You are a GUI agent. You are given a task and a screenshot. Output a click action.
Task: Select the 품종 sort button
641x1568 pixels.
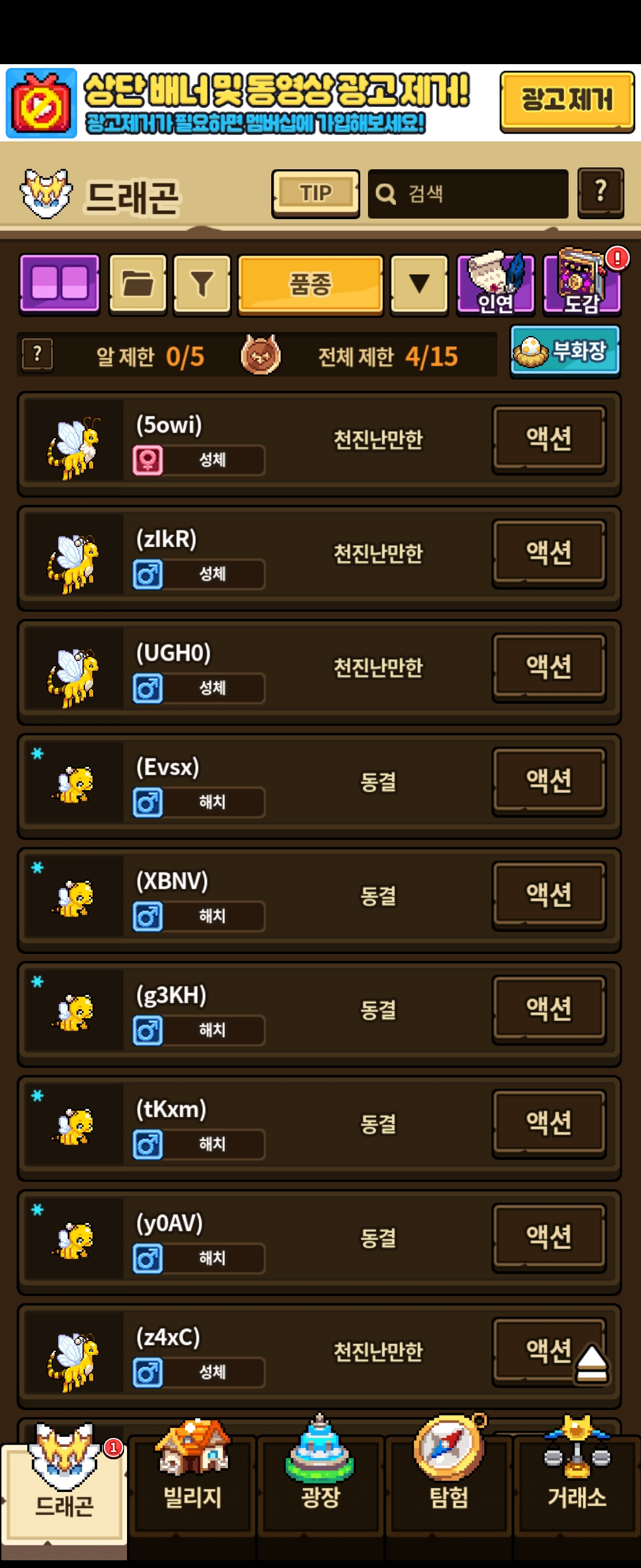[x=310, y=284]
